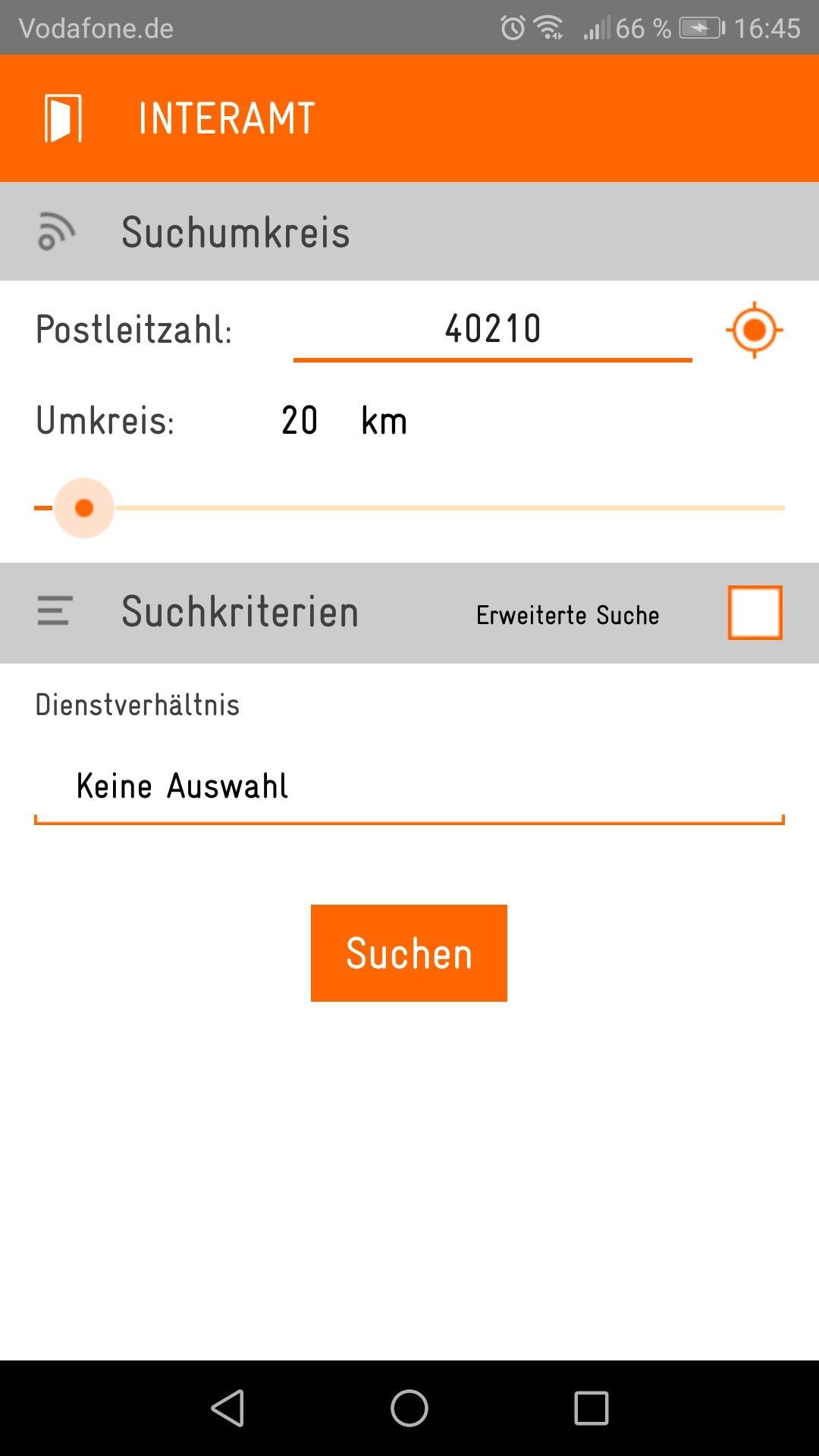This screenshot has width=819, height=1456.
Task: Use current location for postal code
Action: pos(754,330)
